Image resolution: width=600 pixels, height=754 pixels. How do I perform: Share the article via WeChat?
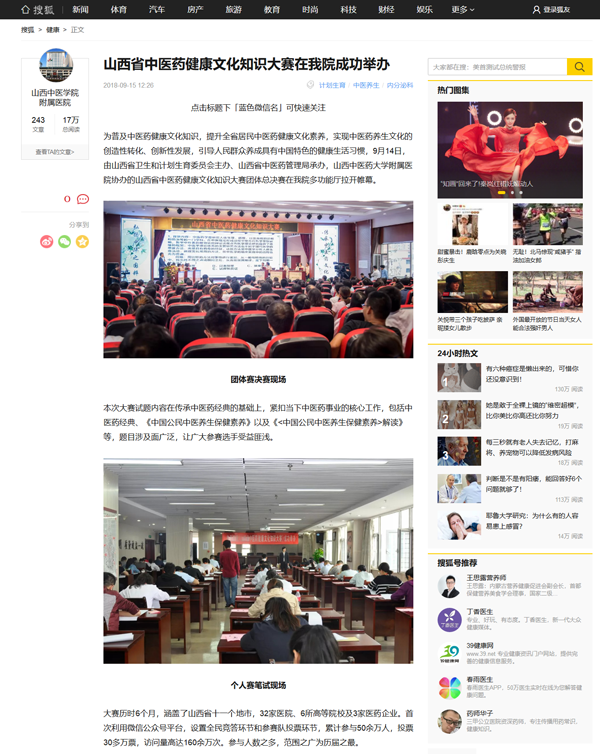pyautogui.click(x=64, y=241)
